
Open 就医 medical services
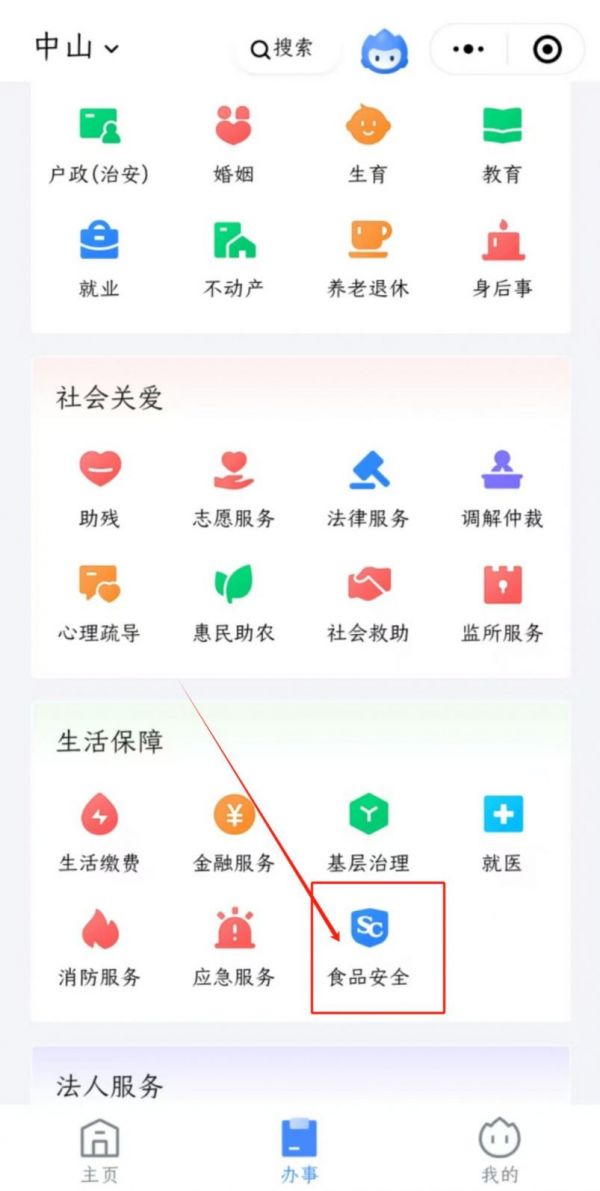click(501, 834)
